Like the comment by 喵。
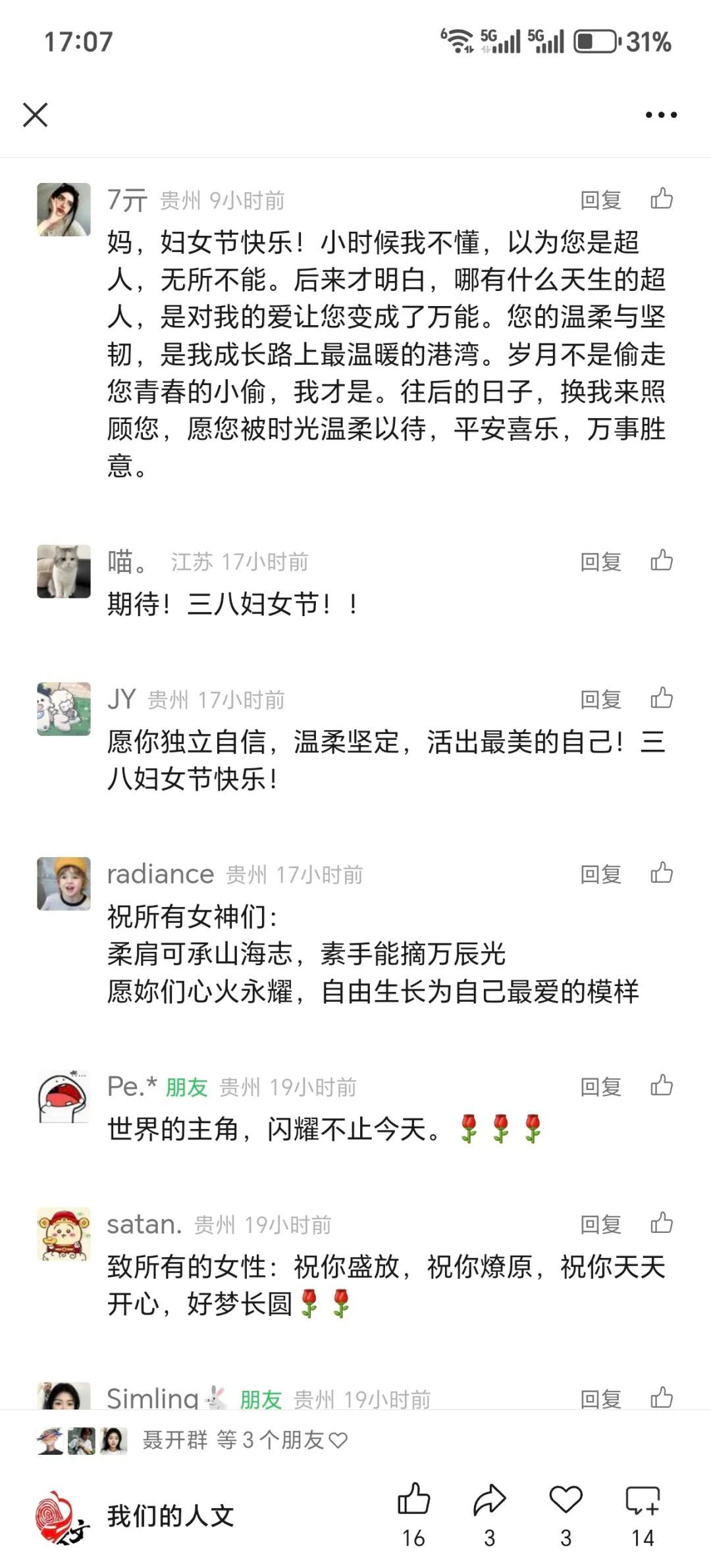The width and height of the screenshot is (711, 1568). click(662, 561)
